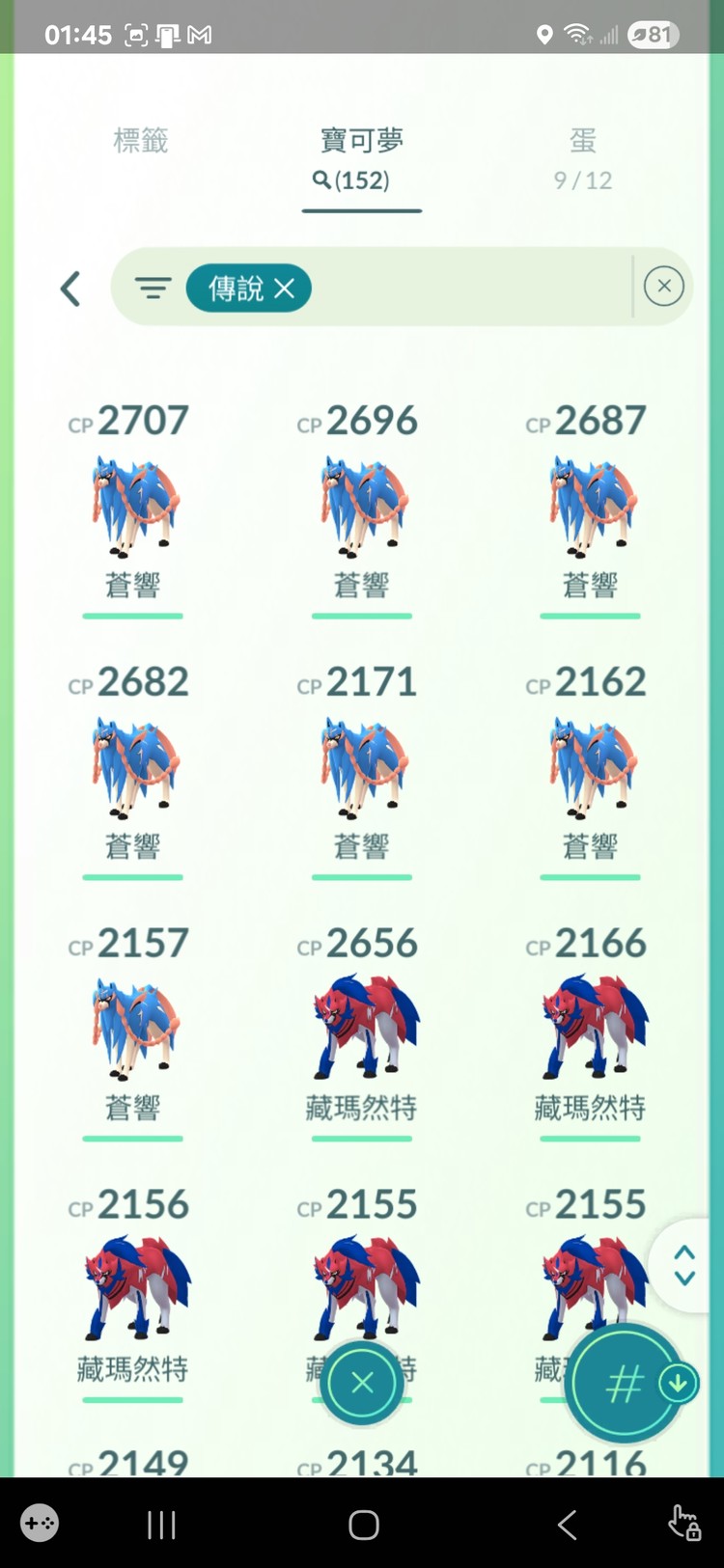Close the Pokémon list with X button
The height and width of the screenshot is (1568, 724).
click(x=362, y=1384)
